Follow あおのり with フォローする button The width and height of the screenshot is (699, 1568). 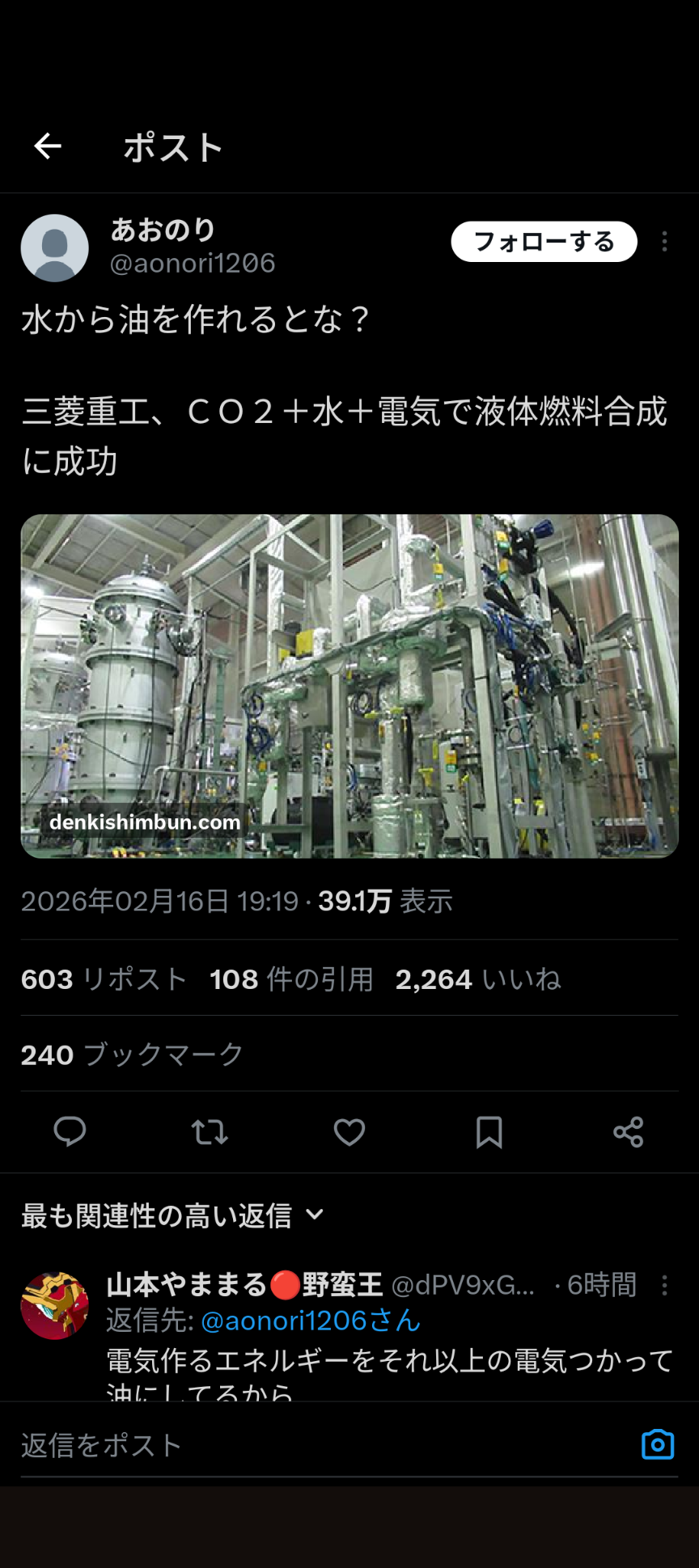click(x=544, y=242)
